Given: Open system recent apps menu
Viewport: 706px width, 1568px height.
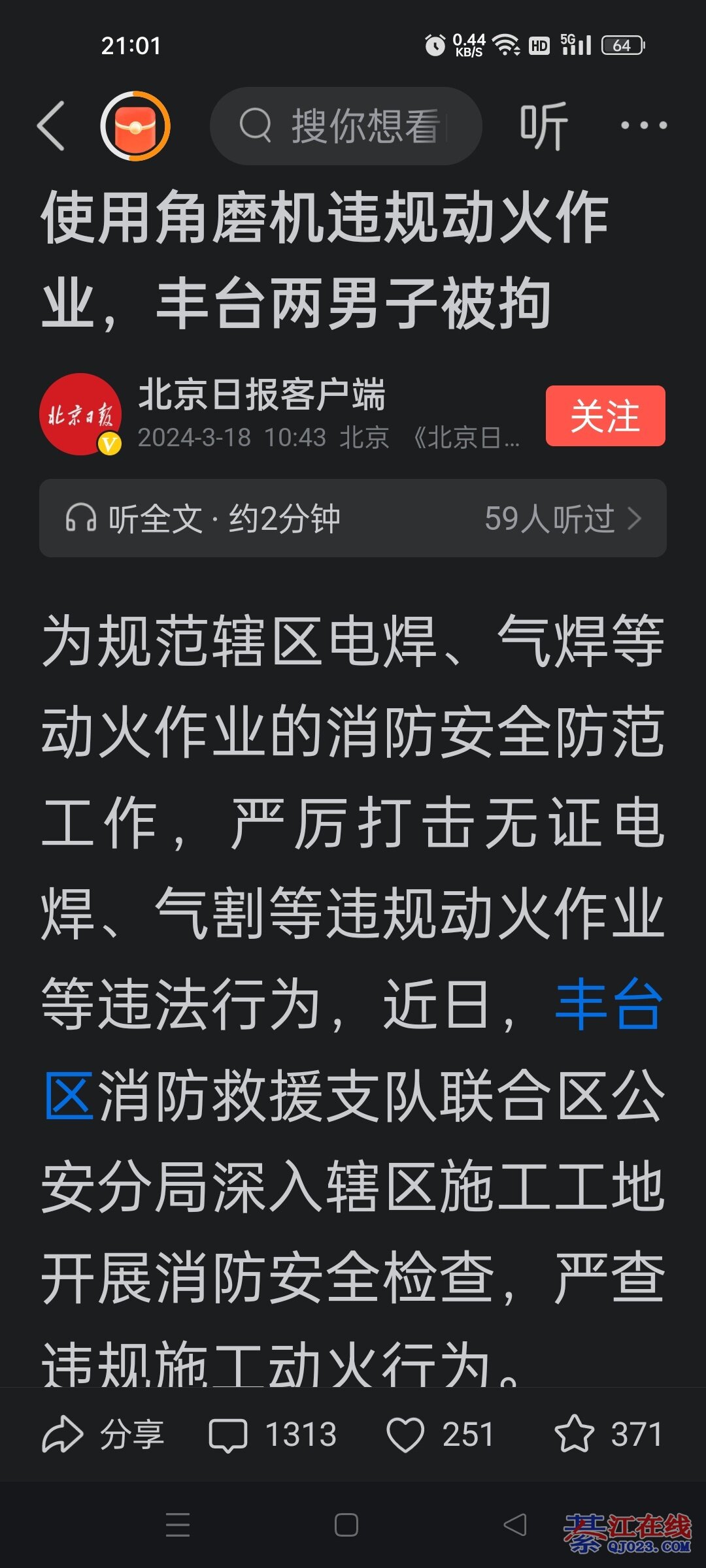Looking at the screenshot, I should pos(177,1525).
